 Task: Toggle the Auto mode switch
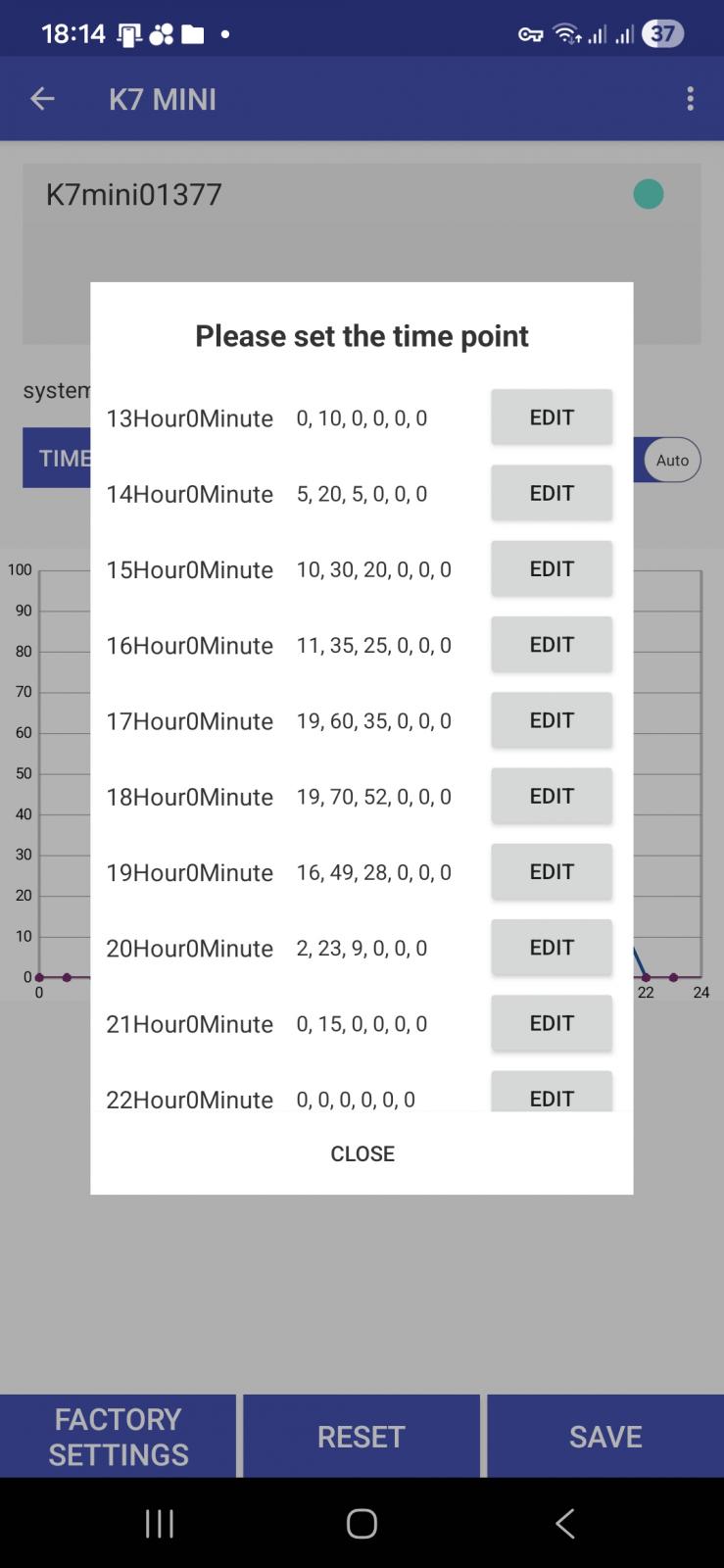(x=671, y=460)
